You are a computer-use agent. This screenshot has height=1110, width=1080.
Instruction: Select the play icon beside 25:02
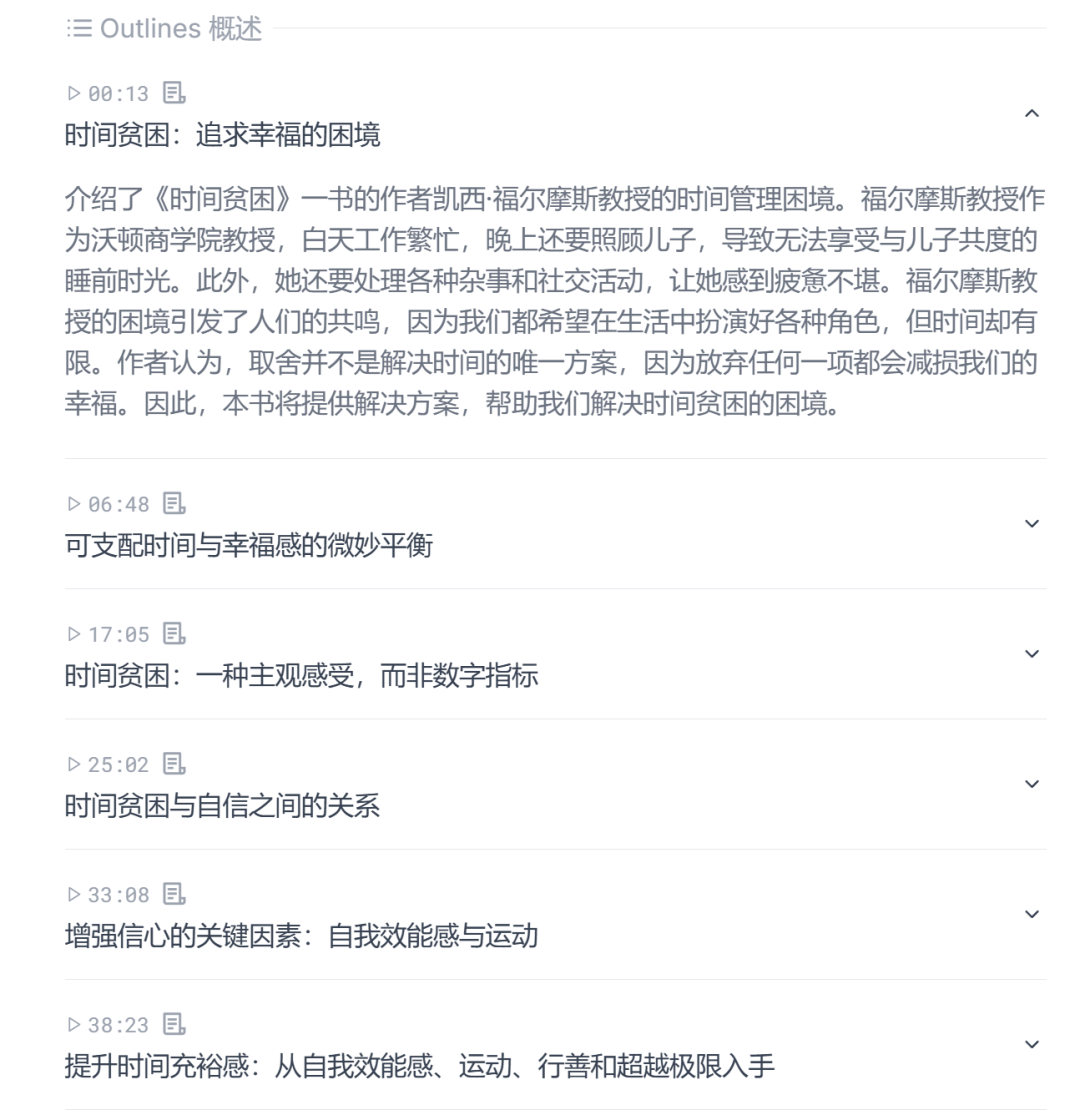coord(72,763)
